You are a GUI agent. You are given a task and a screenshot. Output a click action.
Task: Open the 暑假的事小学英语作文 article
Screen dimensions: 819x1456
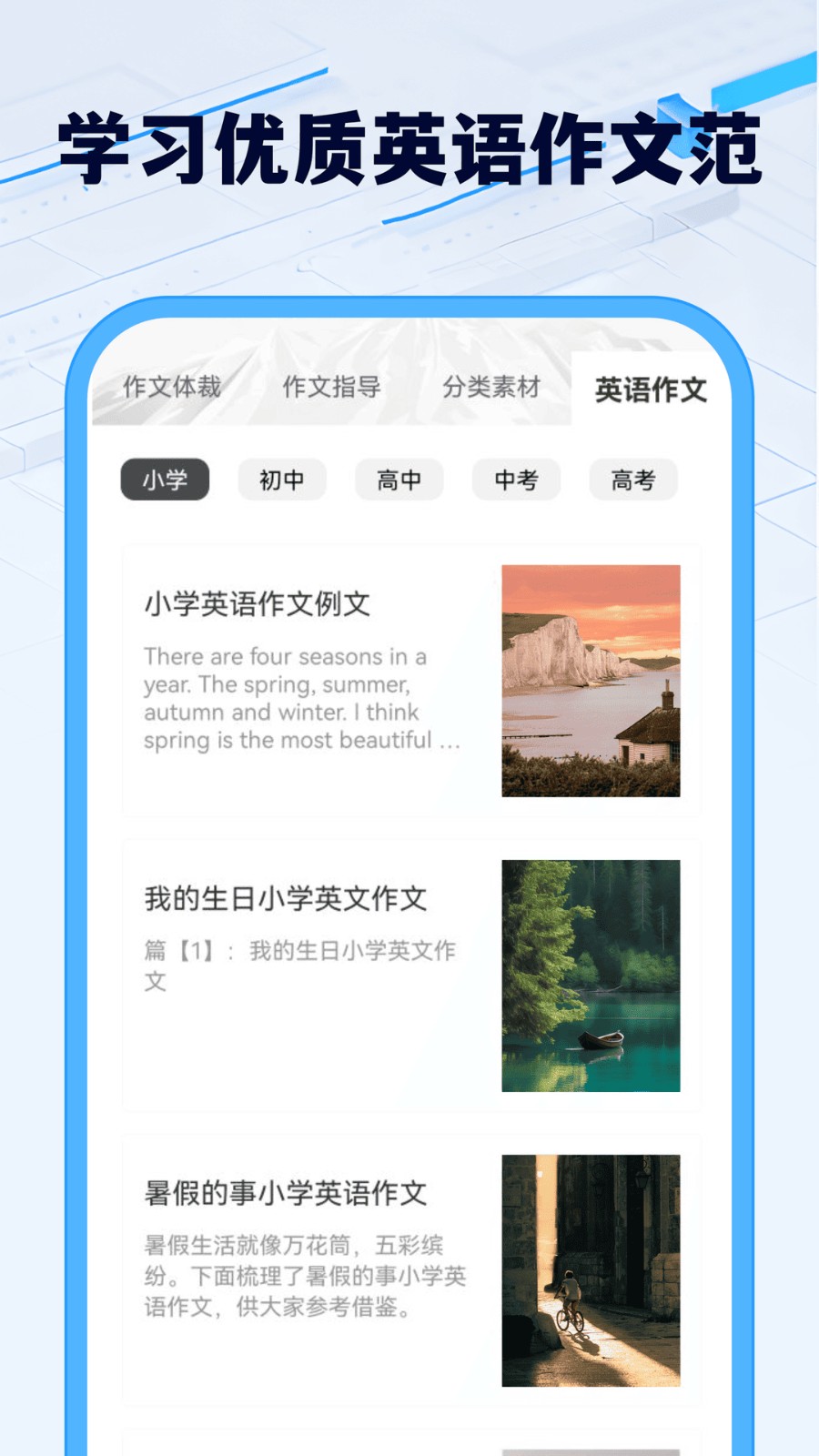click(283, 1191)
